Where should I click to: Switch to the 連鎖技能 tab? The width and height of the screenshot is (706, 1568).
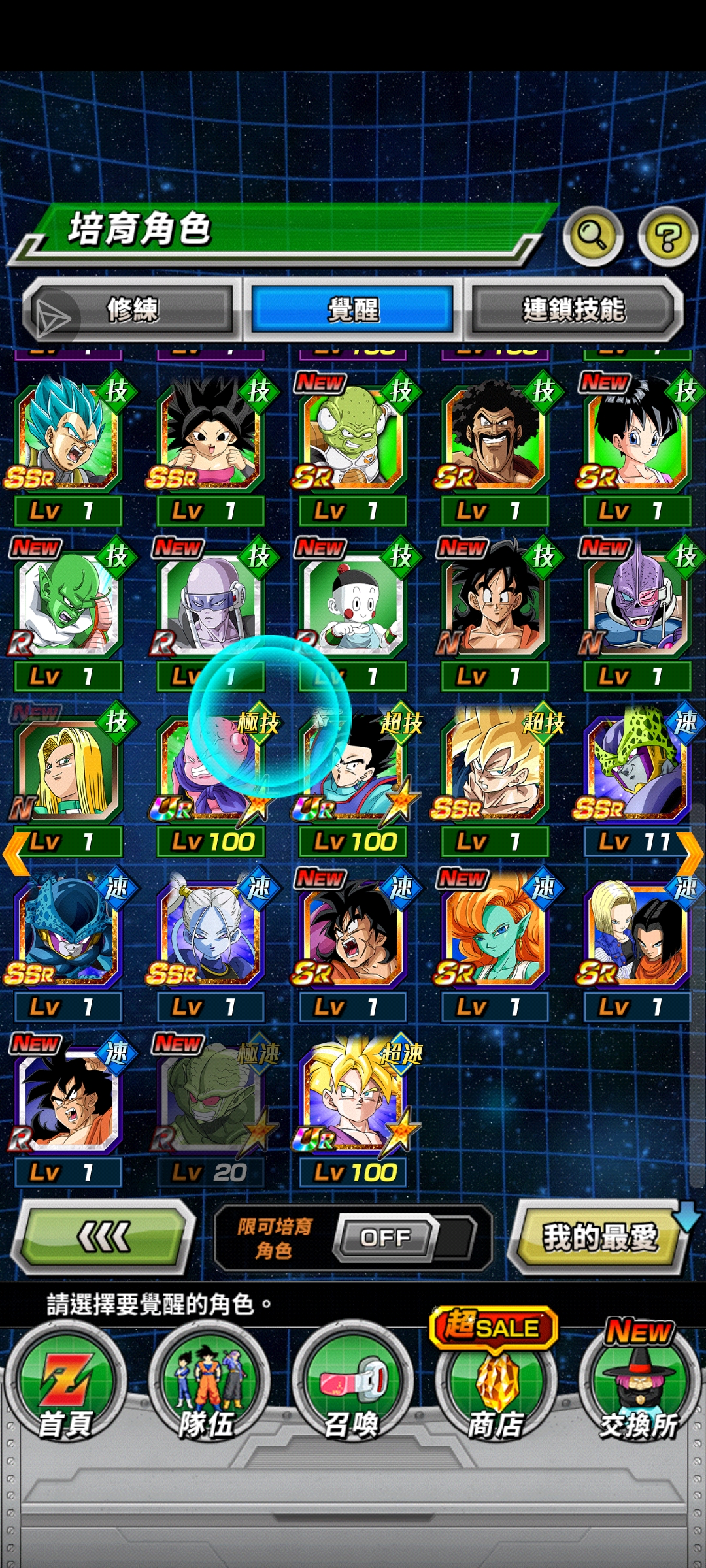pyautogui.click(x=573, y=310)
